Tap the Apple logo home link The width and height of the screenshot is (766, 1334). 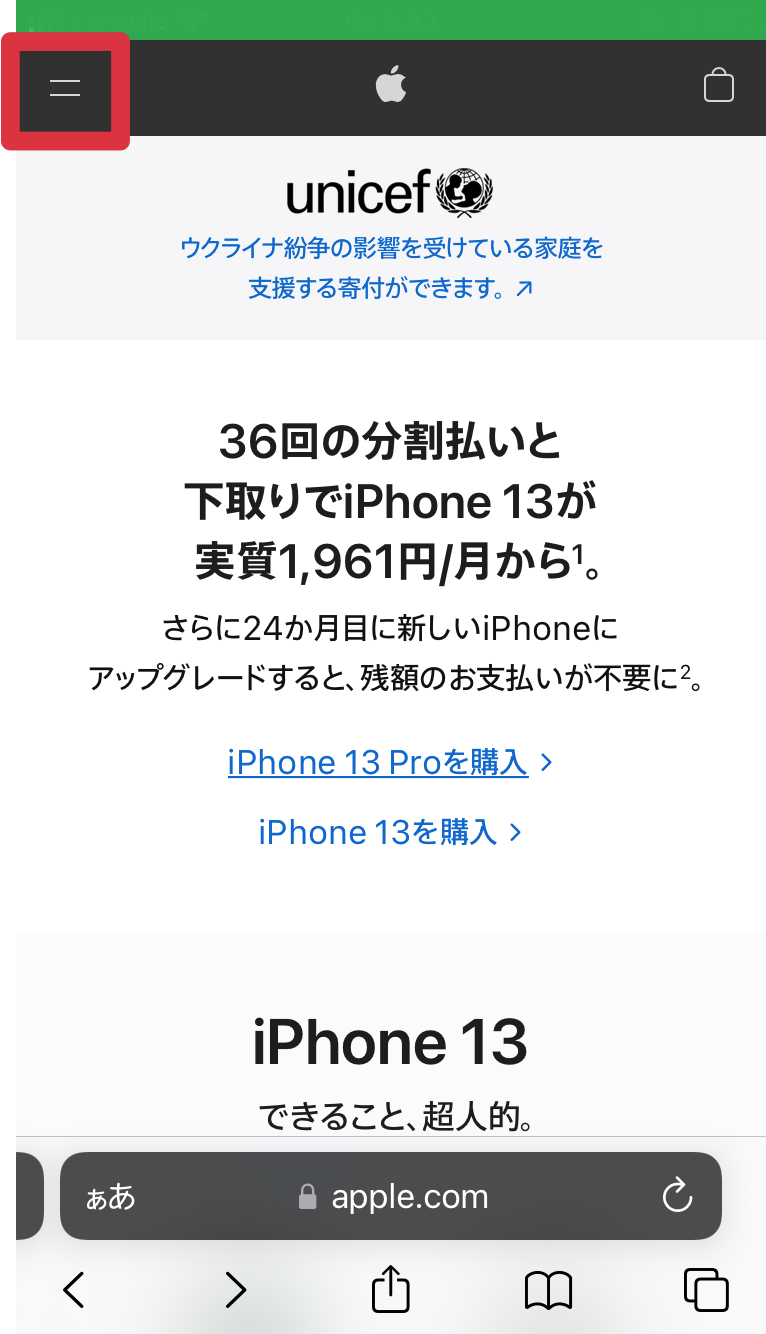pyautogui.click(x=391, y=86)
